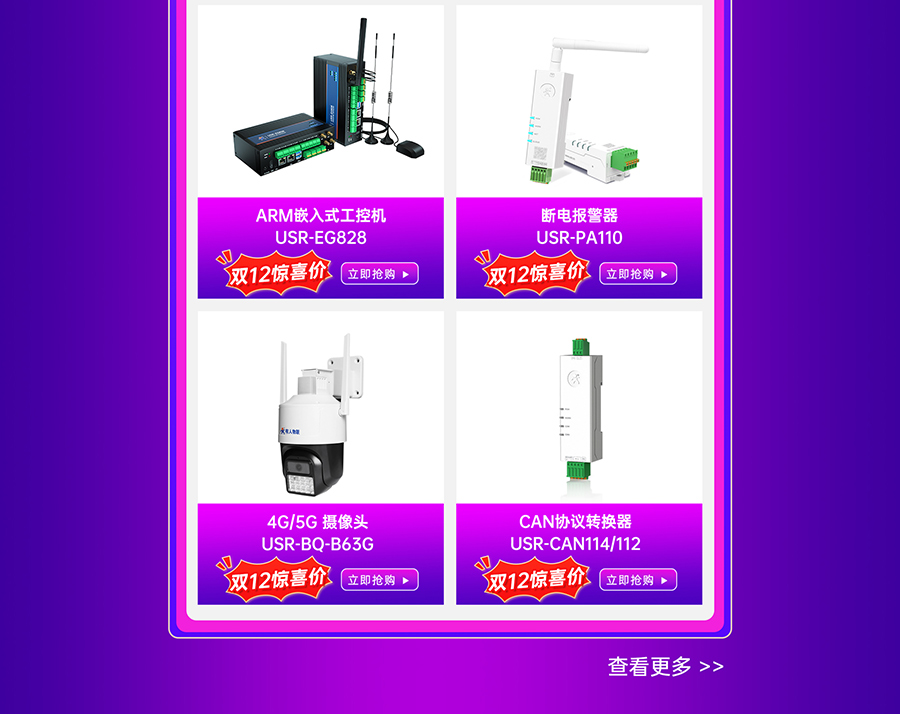This screenshot has height=714, width=900.
Task: Open the 4G/5G 摄像头 product image
Action: 321,407
